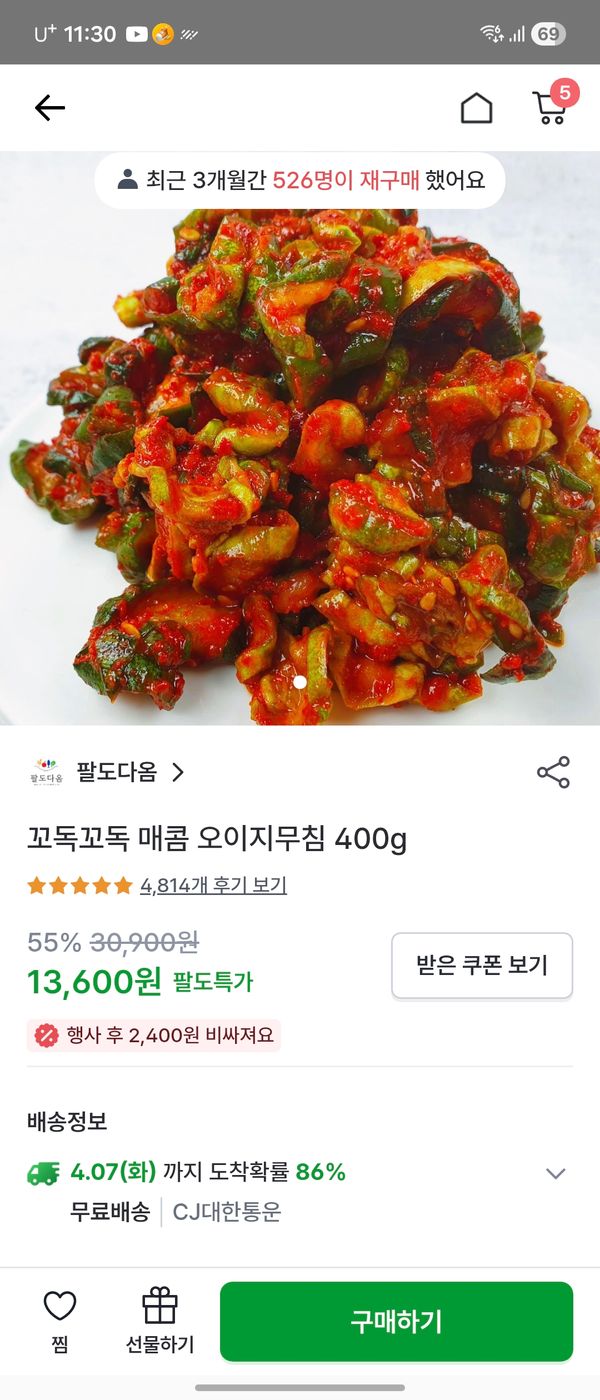Tap the 받은 쿠폰 보기 button
600x1400 pixels.
[x=481, y=965]
